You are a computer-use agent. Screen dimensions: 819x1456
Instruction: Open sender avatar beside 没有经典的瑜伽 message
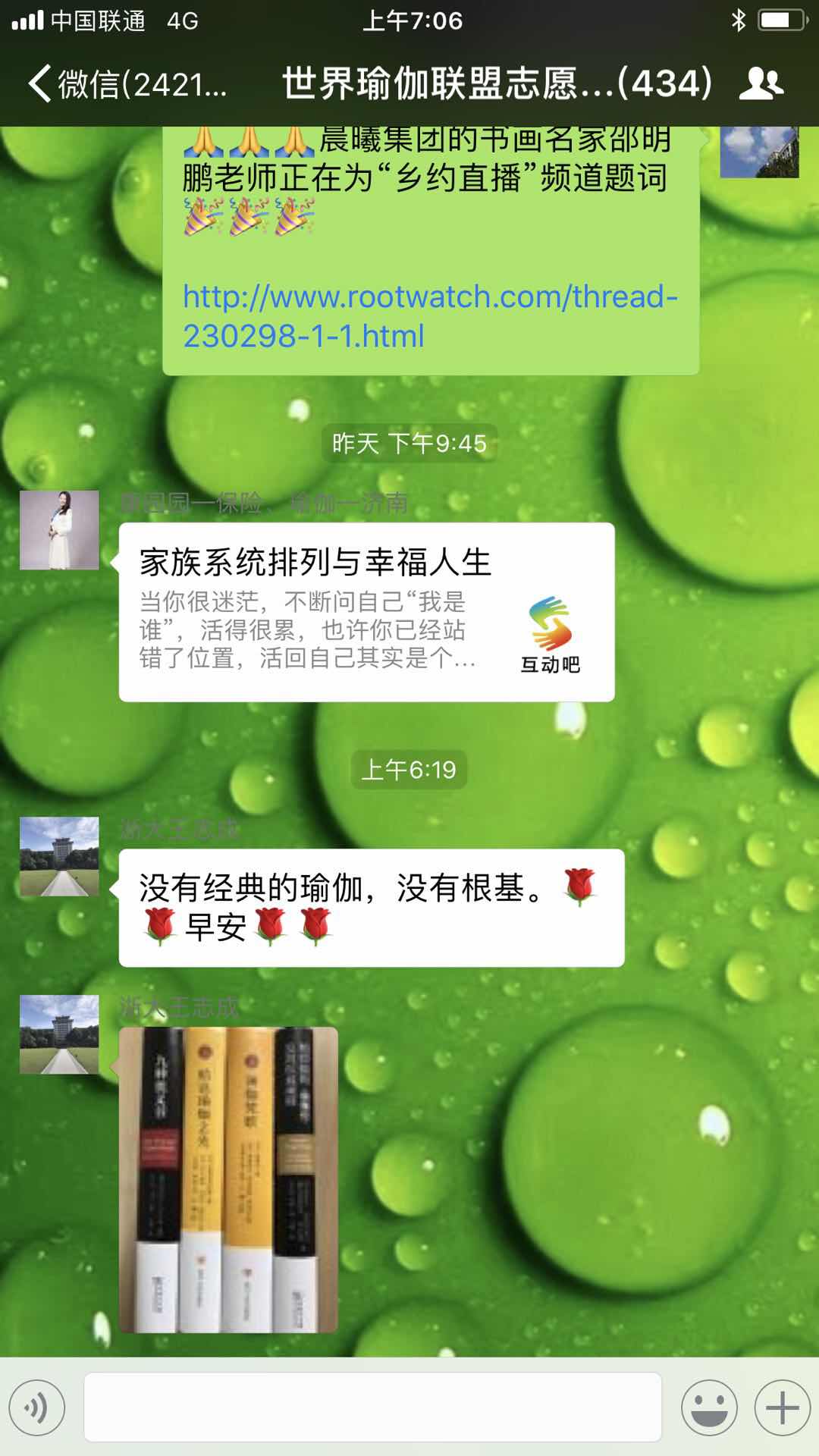[59, 856]
